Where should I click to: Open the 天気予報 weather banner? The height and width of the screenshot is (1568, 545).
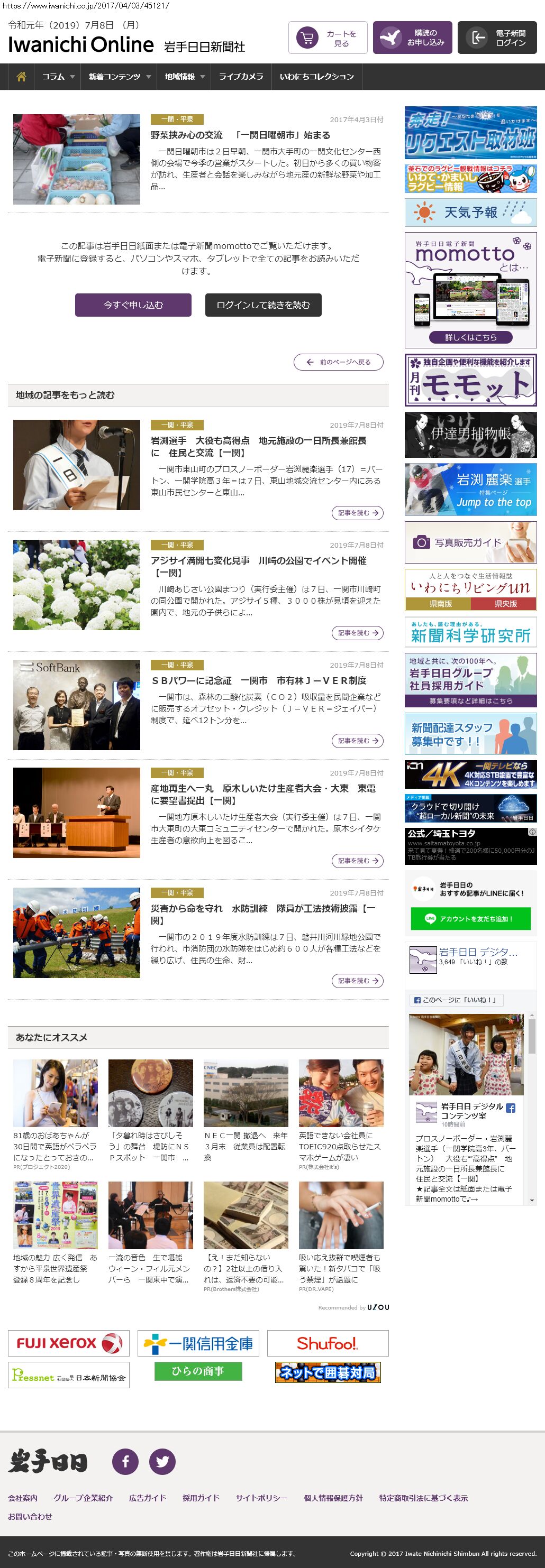[470, 212]
